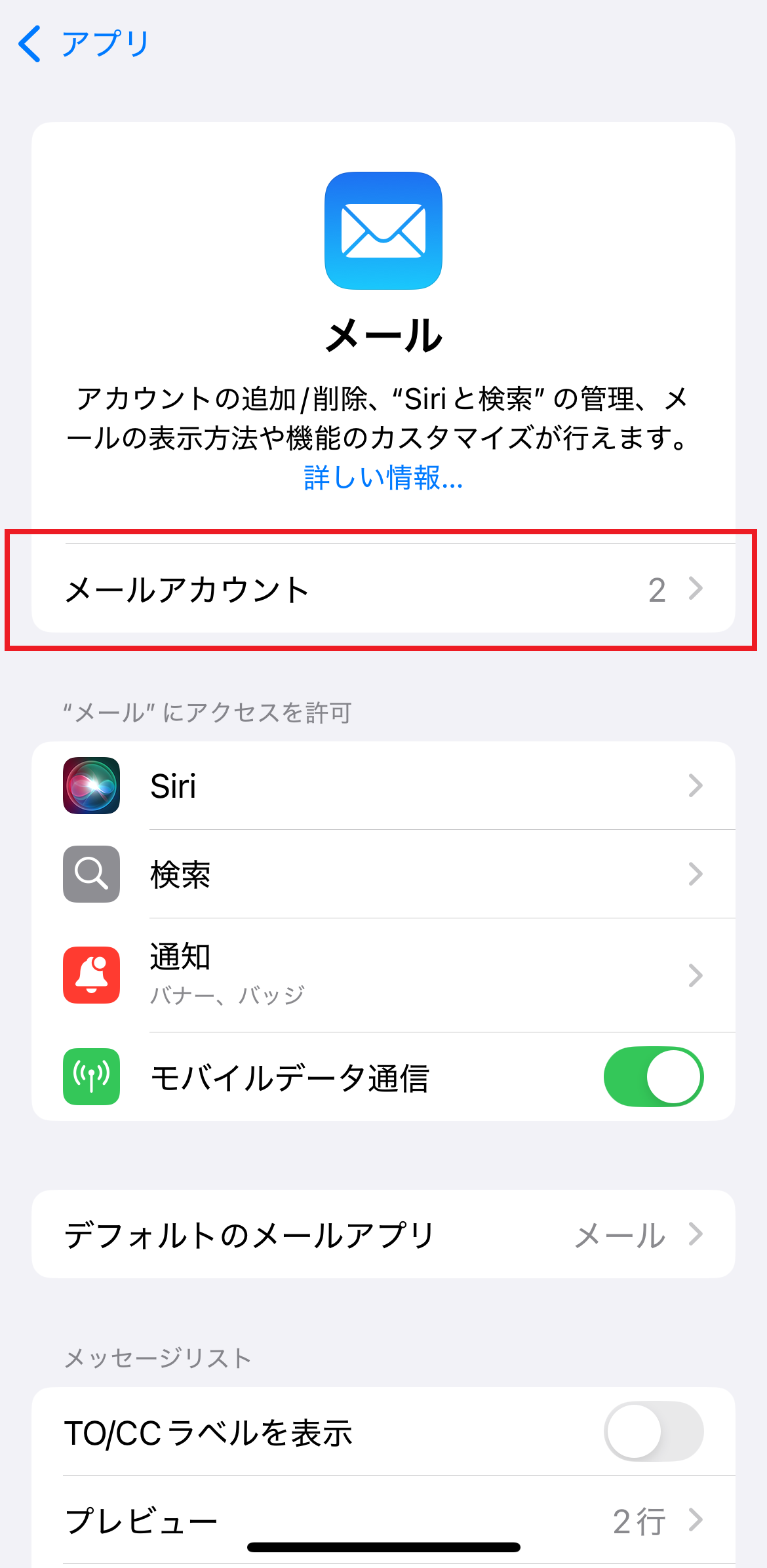Viewport: 767px width, 1568px height.
Task: Turn off モバイルデータ通信
Action: (654, 1076)
